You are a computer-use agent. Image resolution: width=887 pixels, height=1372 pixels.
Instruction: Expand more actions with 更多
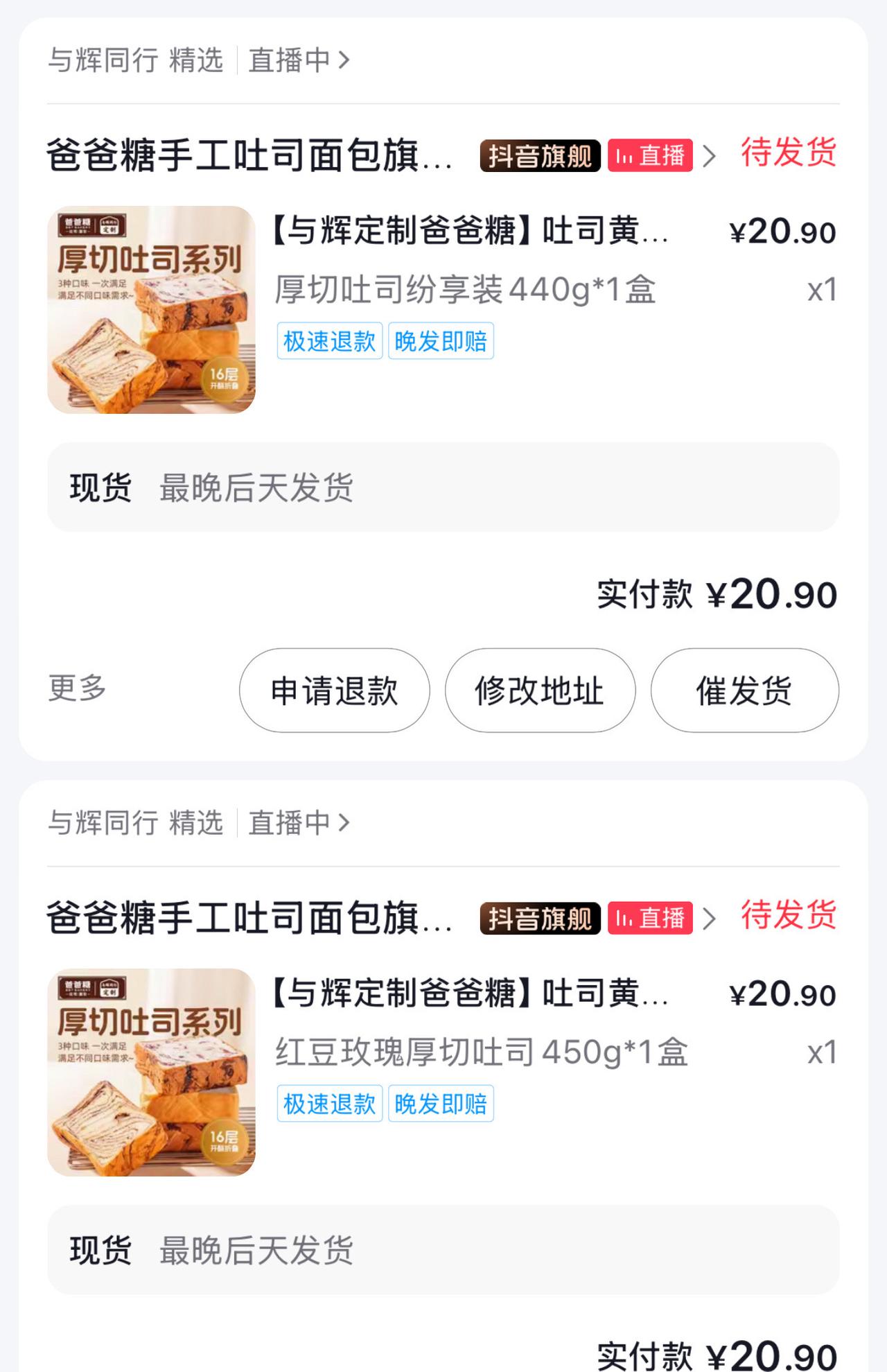pyautogui.click(x=76, y=690)
